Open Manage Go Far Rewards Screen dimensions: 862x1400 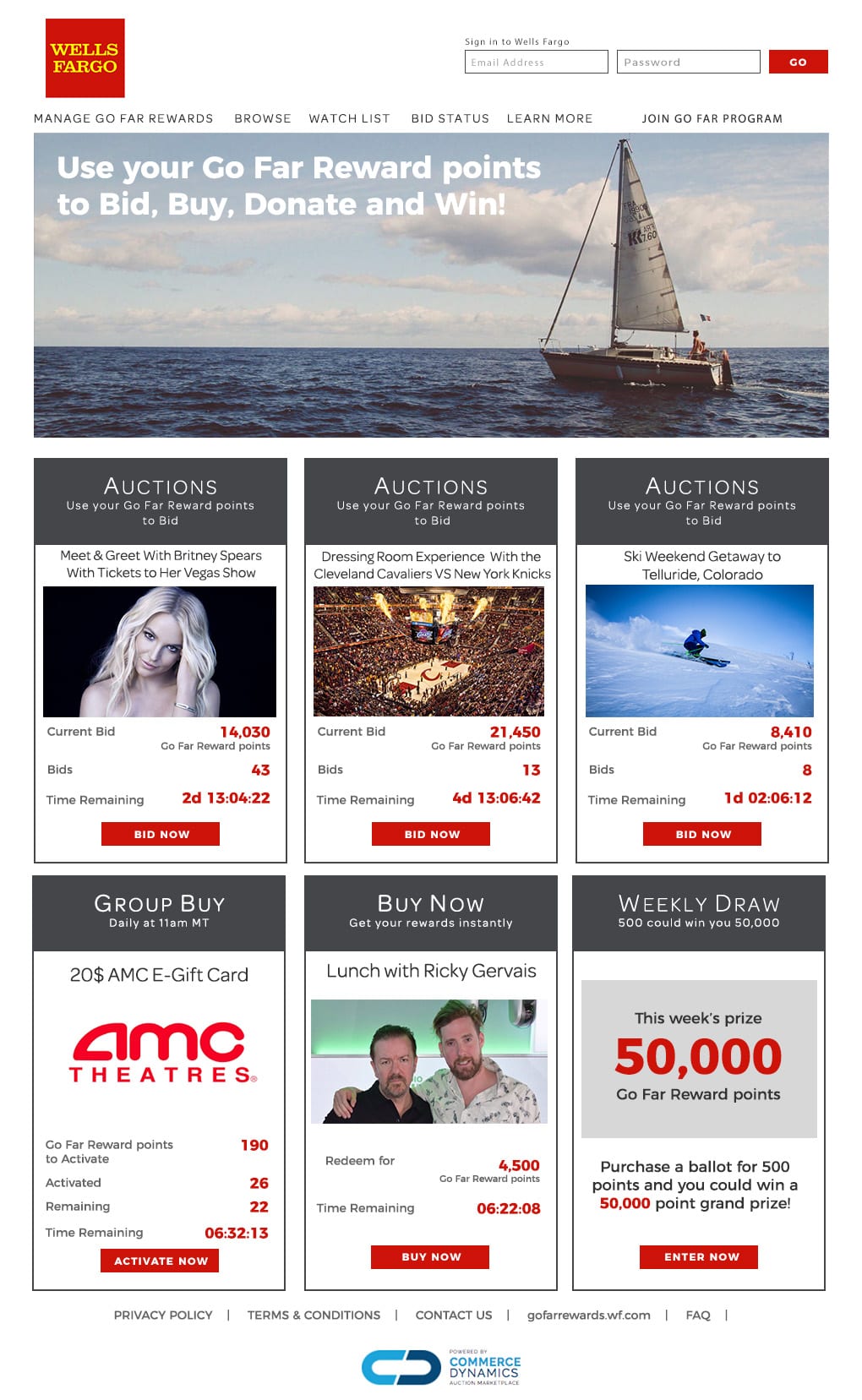tap(123, 118)
